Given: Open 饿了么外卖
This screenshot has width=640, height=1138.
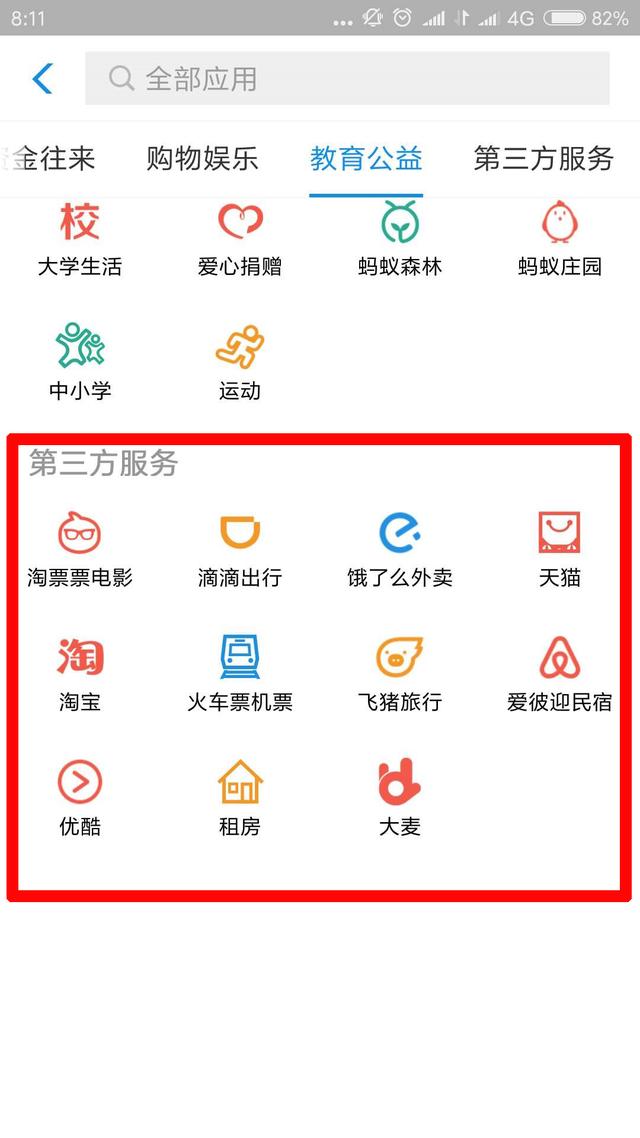Looking at the screenshot, I should tap(400, 550).
